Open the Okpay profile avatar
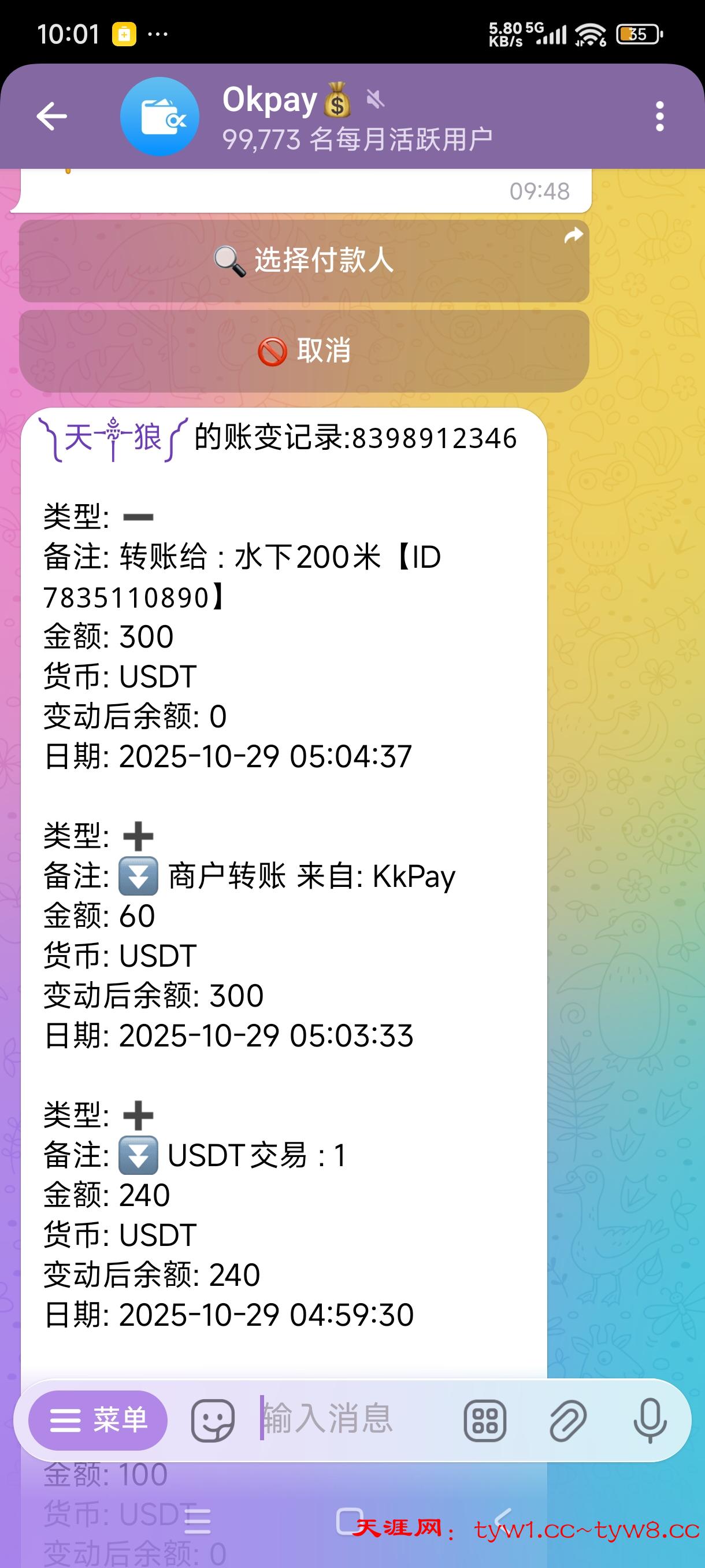Image resolution: width=705 pixels, height=1568 pixels. [159, 116]
